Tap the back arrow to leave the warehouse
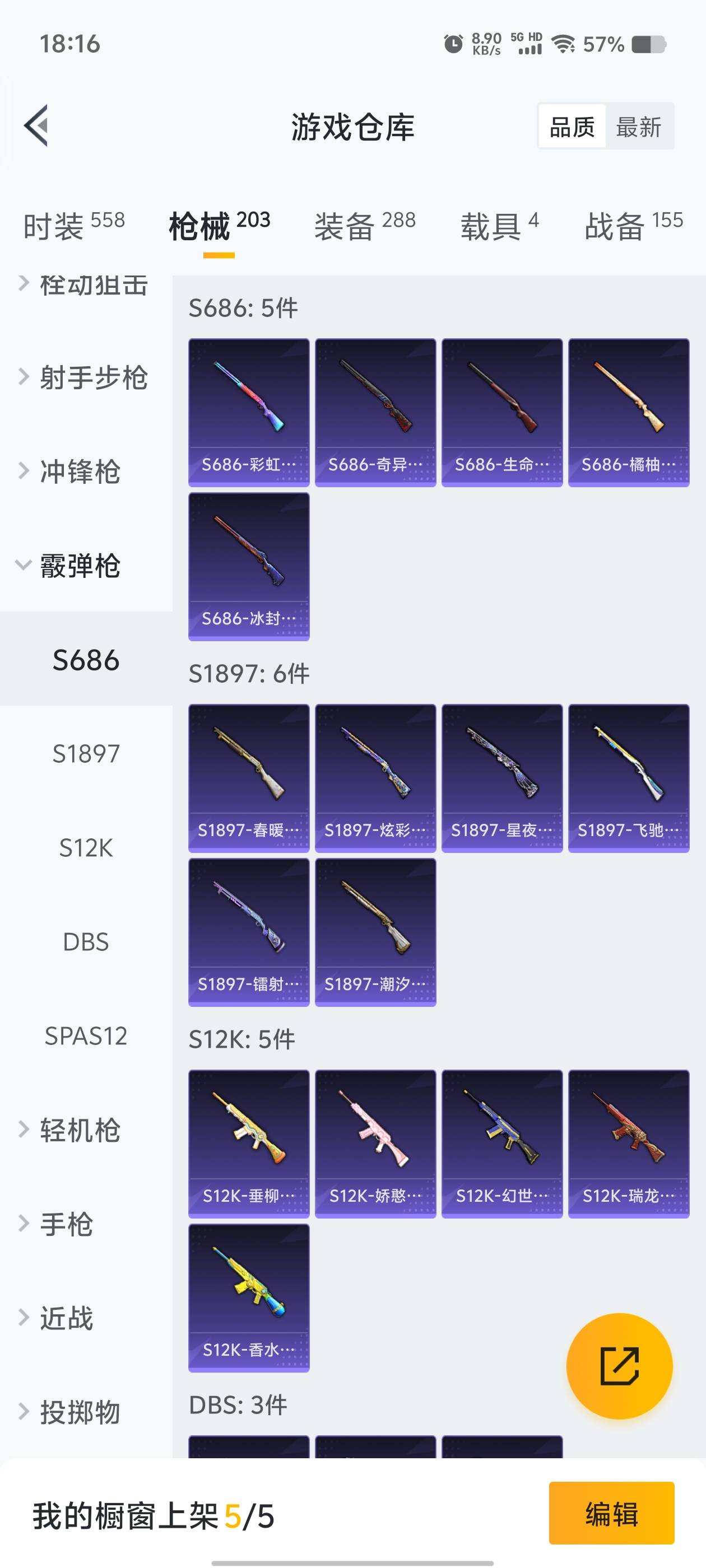Viewport: 706px width, 1568px height. (x=38, y=126)
